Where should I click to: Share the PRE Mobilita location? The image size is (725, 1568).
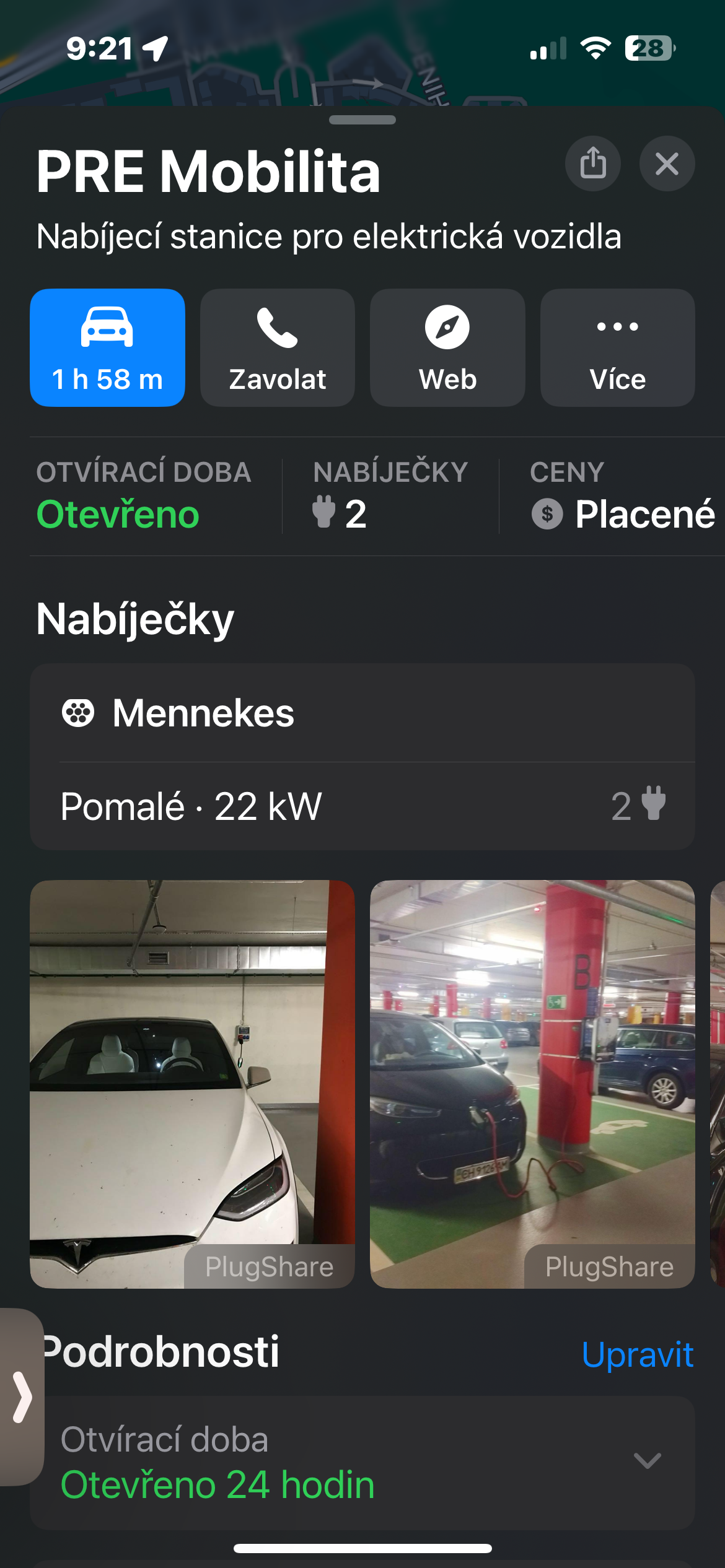pyautogui.click(x=592, y=163)
